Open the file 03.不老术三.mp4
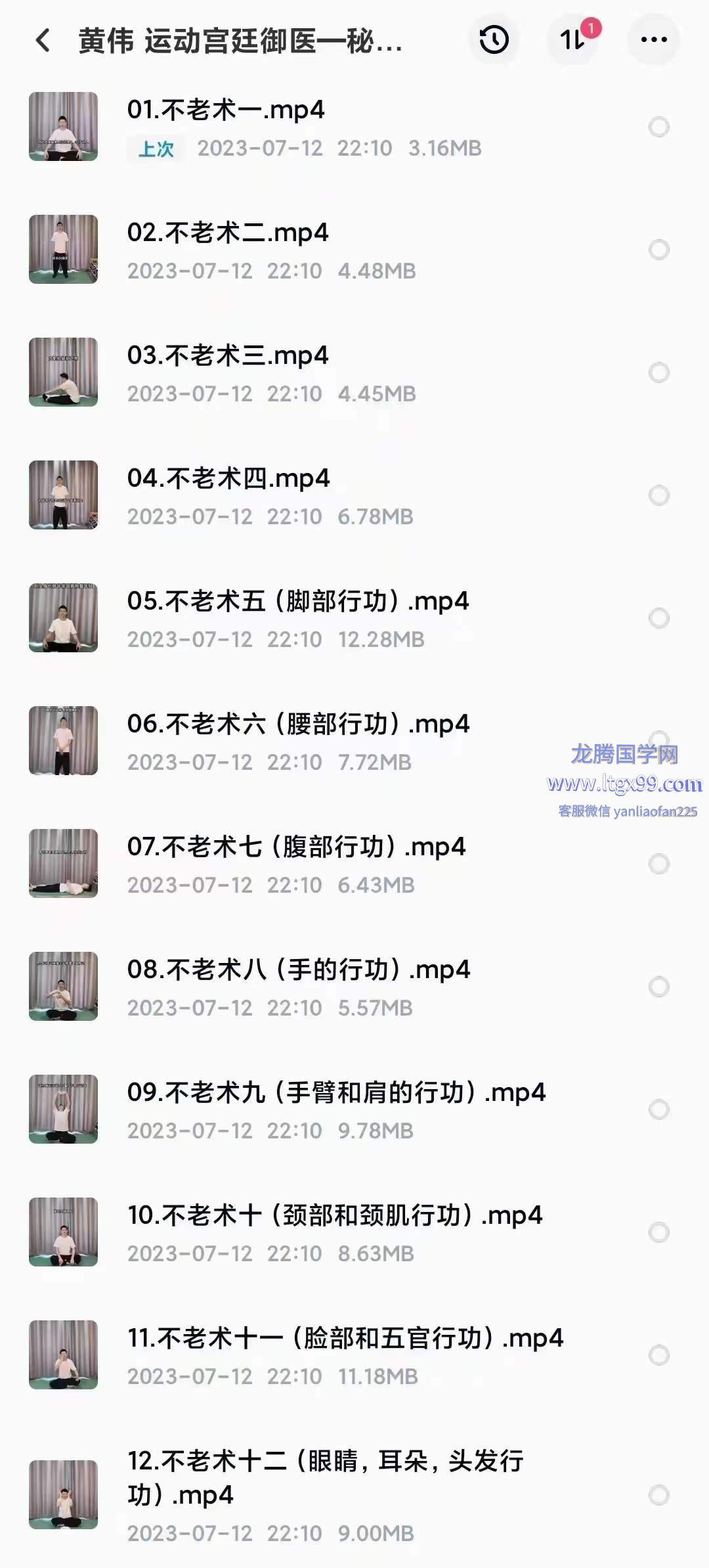 coord(227,356)
